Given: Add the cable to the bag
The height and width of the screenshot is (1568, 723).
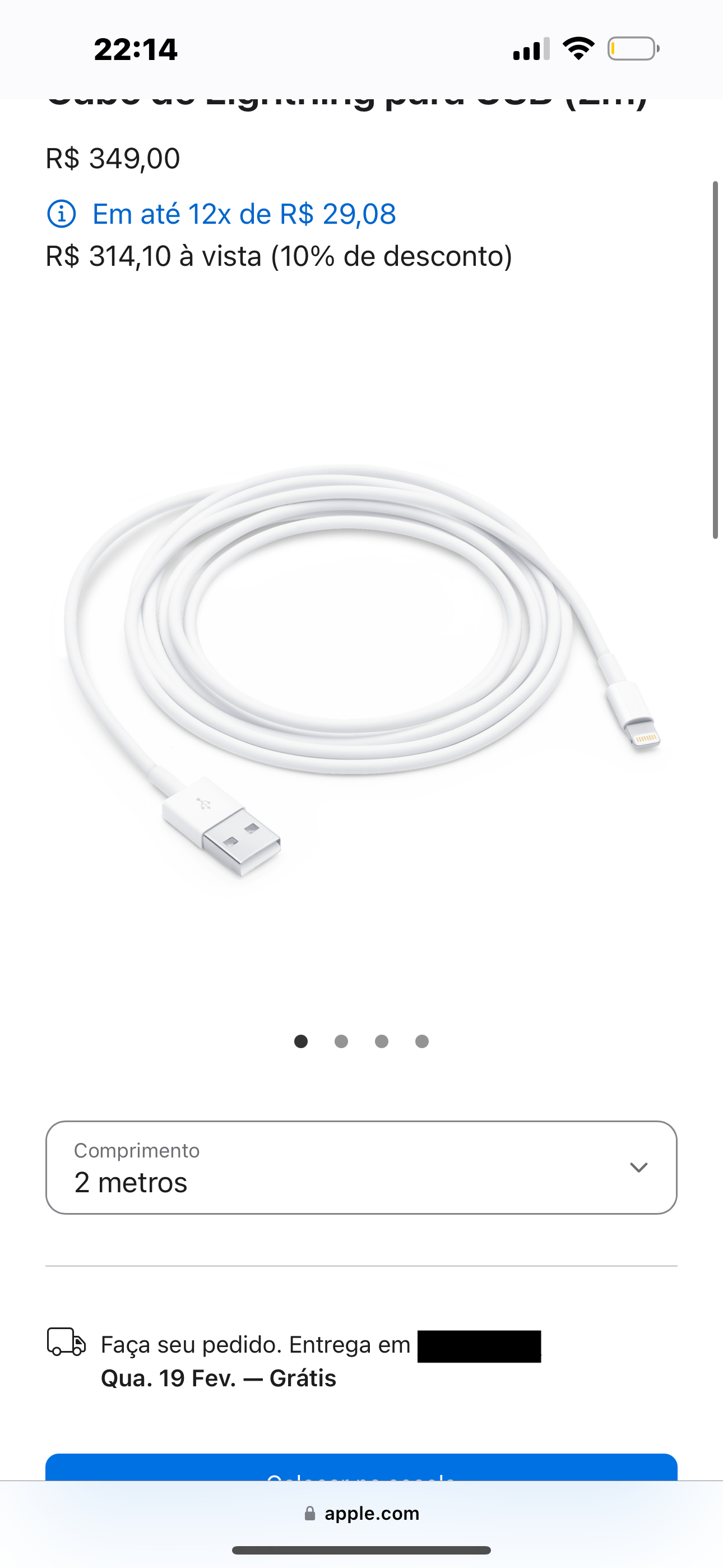Looking at the screenshot, I should [361, 1468].
